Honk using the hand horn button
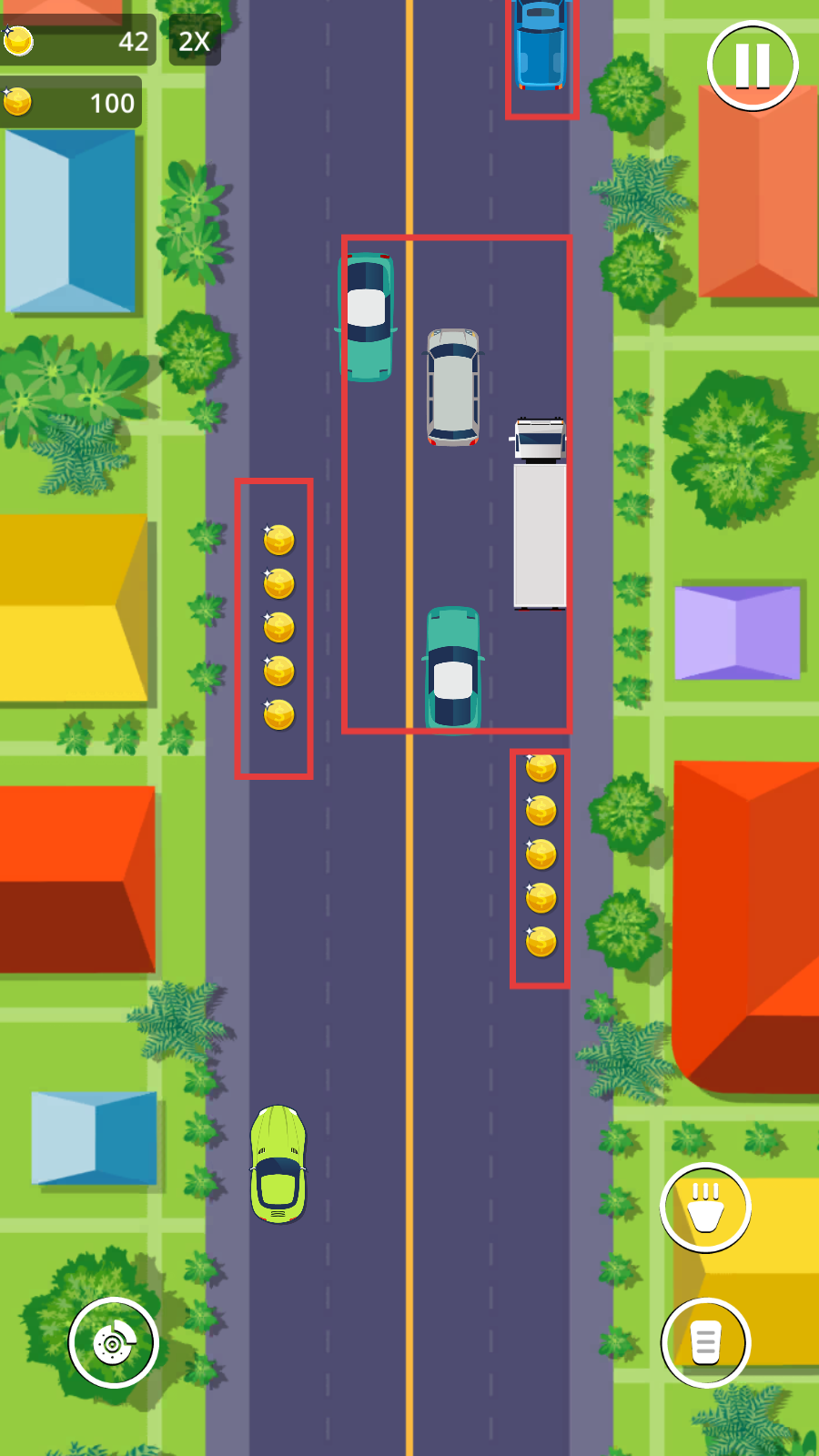 coord(705,1208)
